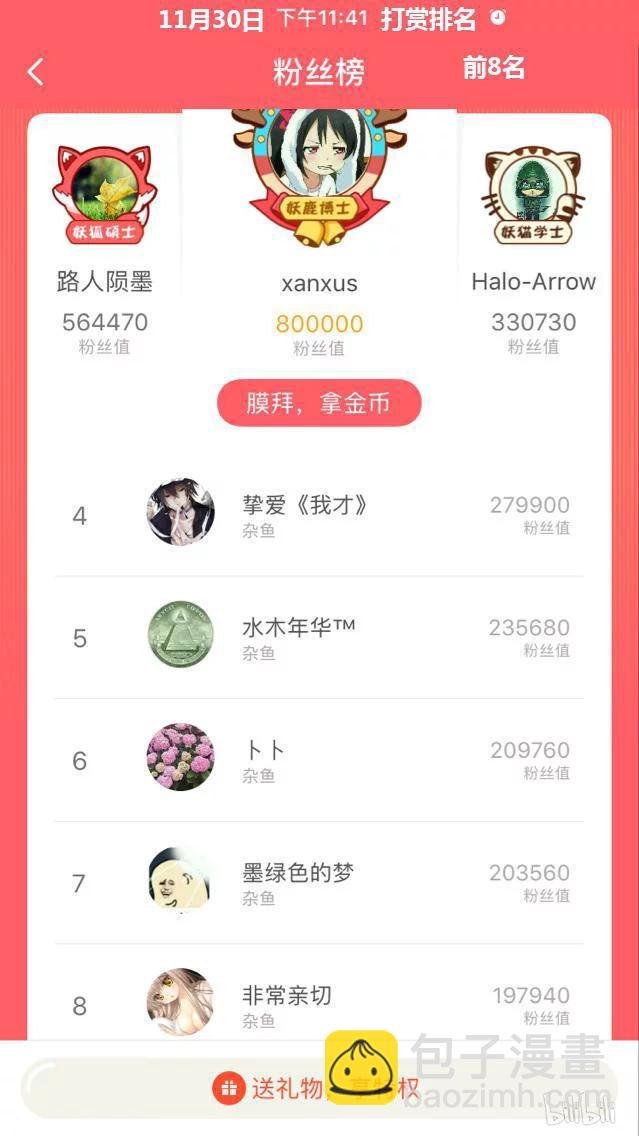Select 水木年华™ in the fan ranking
Image resolution: width=639 pixels, height=1136 pixels.
319,637
